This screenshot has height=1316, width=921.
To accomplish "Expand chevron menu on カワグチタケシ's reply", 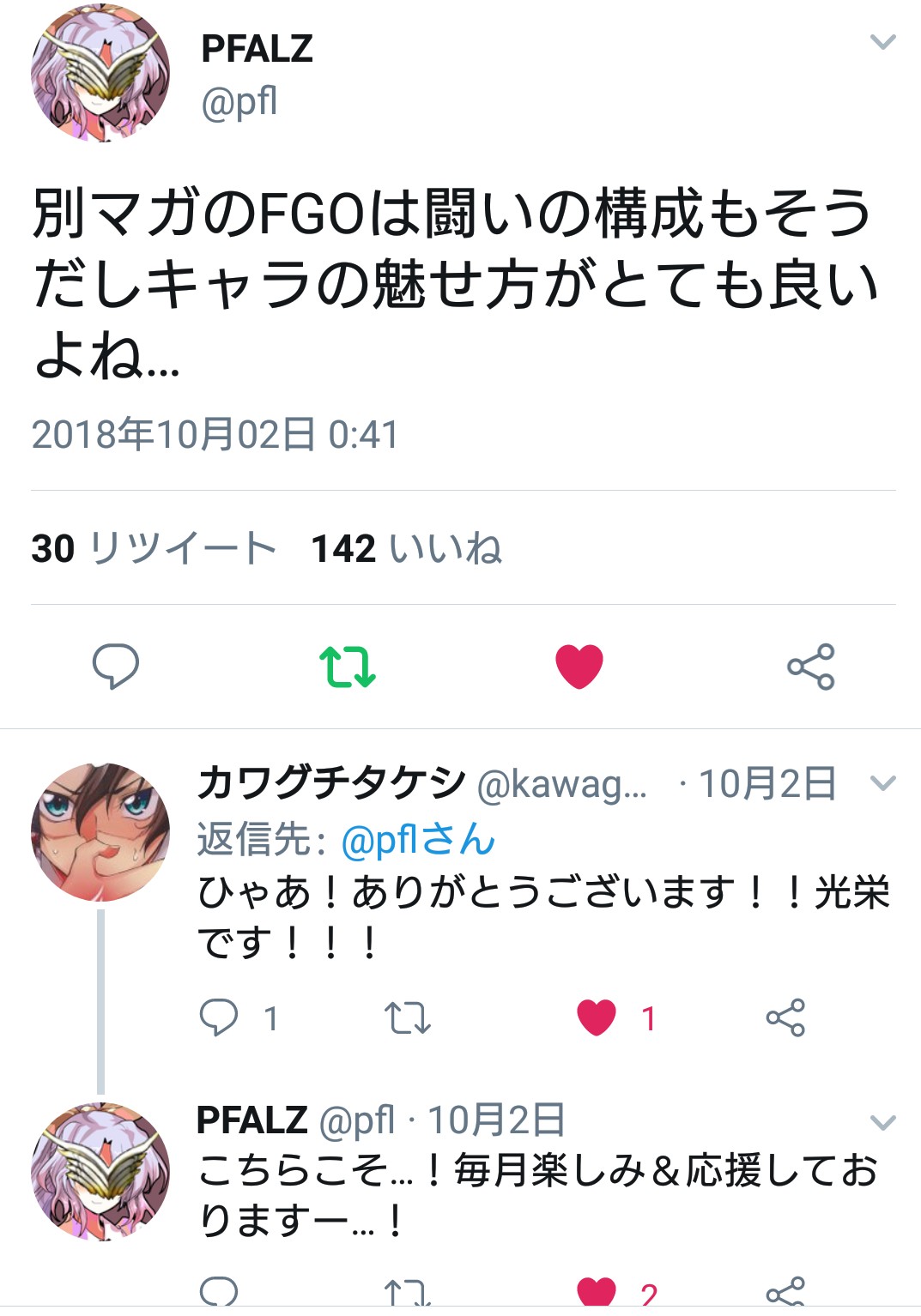I will click(x=882, y=782).
